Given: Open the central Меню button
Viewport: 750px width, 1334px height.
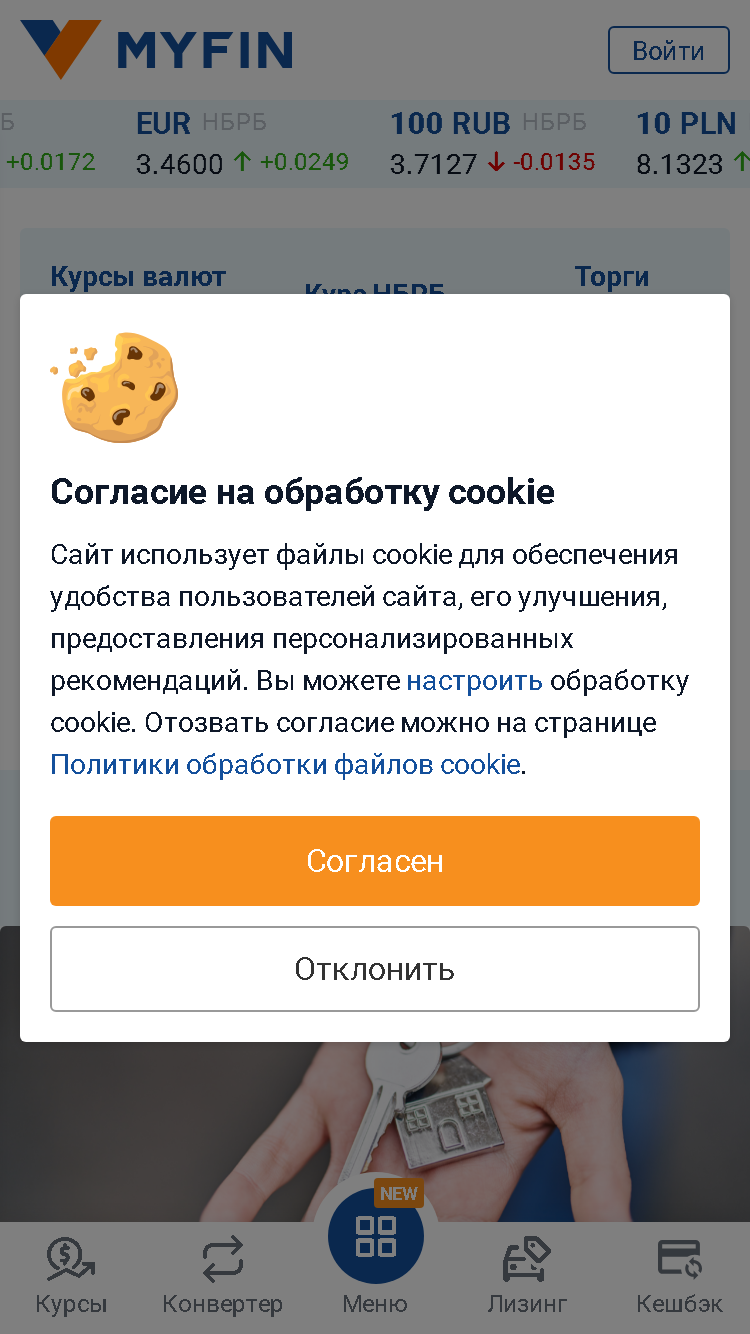Looking at the screenshot, I should 375,1250.
